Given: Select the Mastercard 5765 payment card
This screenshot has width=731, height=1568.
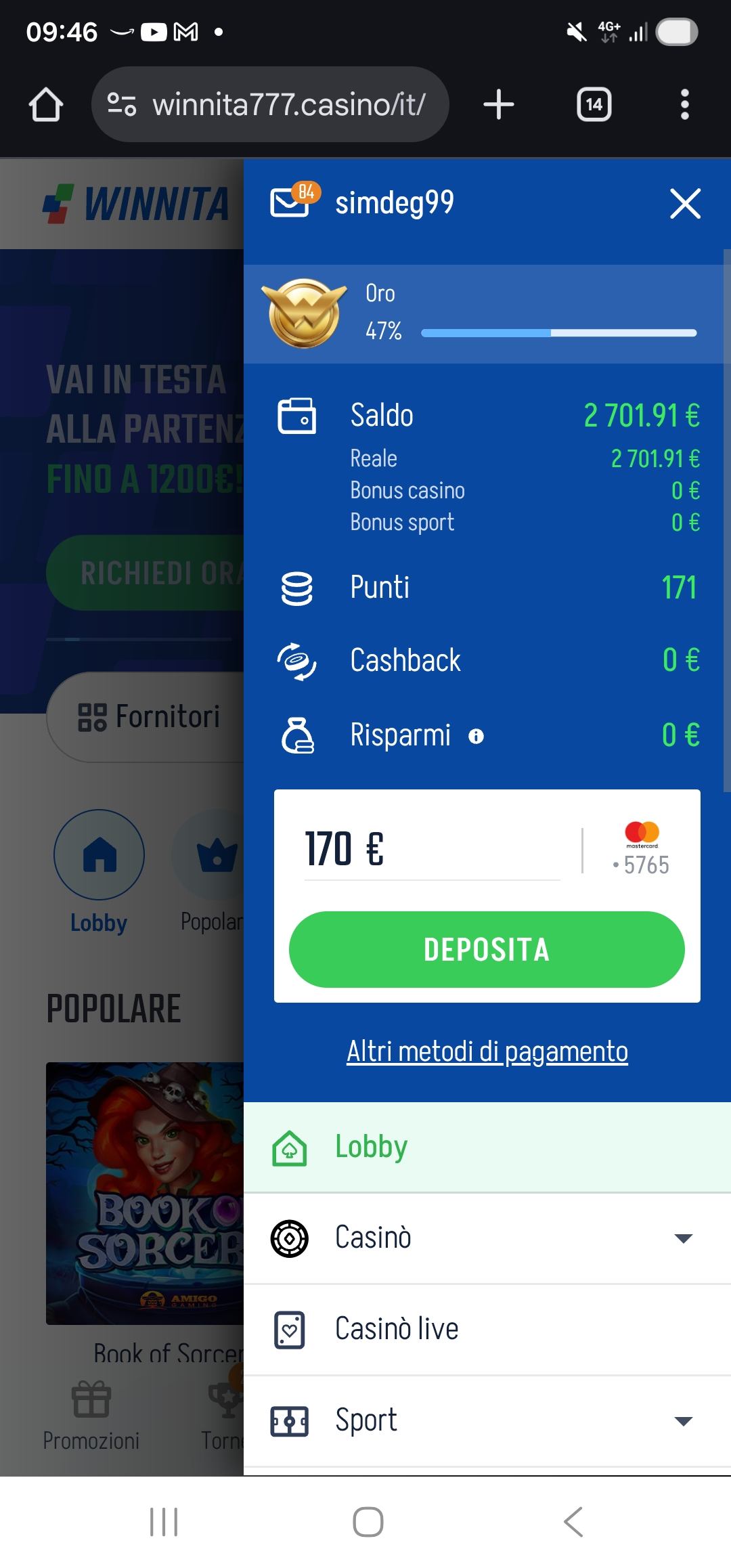Looking at the screenshot, I should [642, 850].
